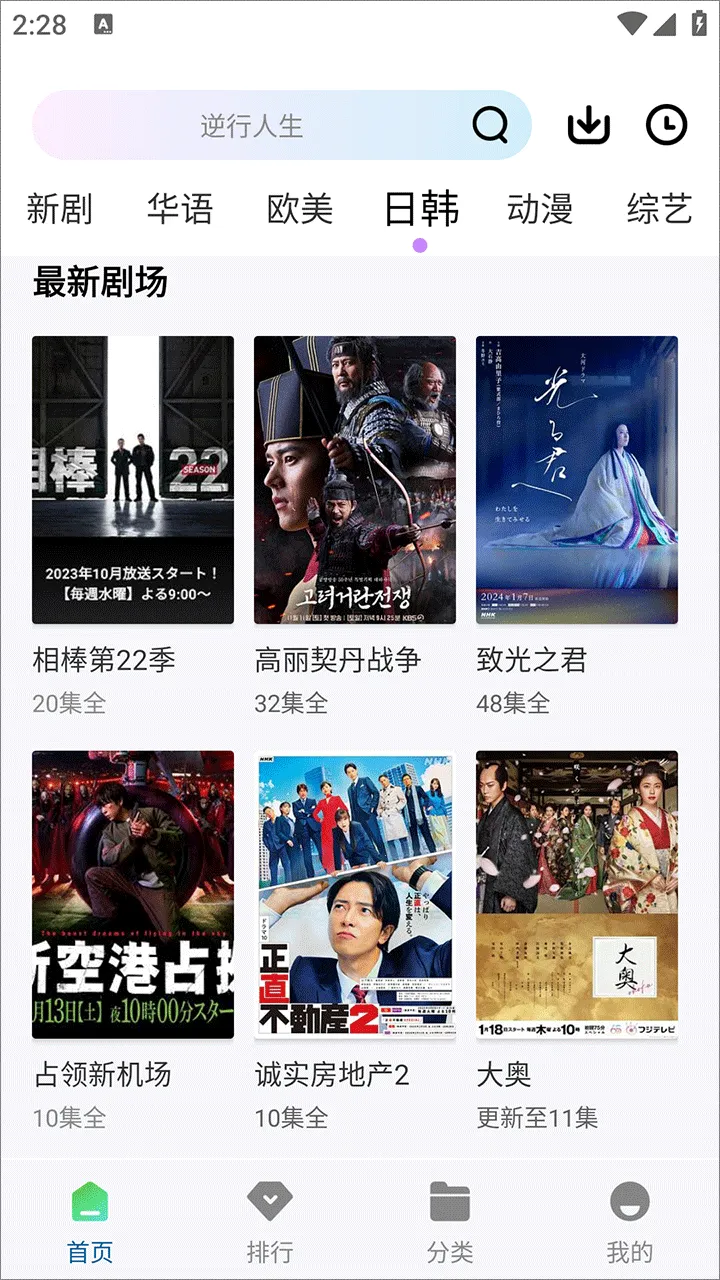Switch to the 新剧 tab

click(59, 209)
